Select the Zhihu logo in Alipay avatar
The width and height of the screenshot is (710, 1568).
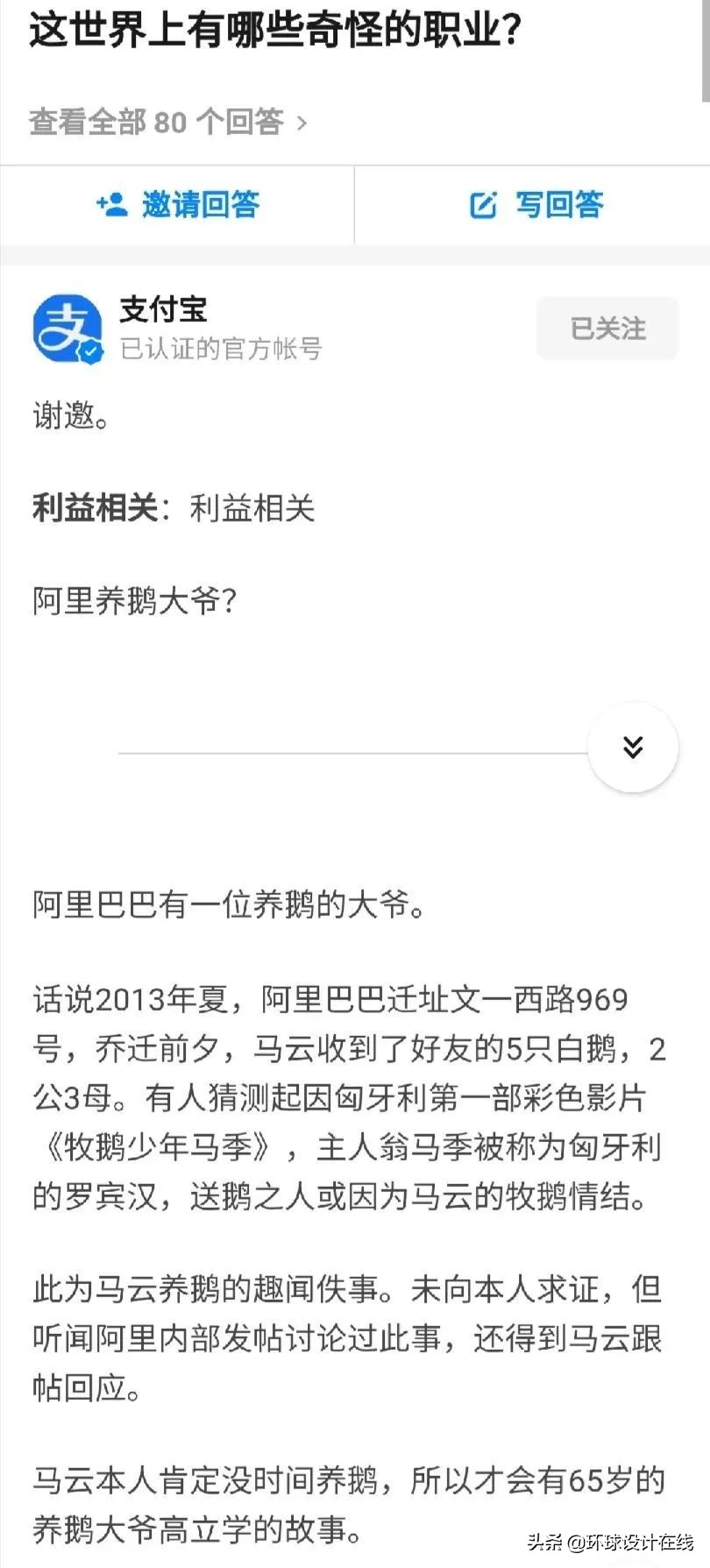click(68, 331)
